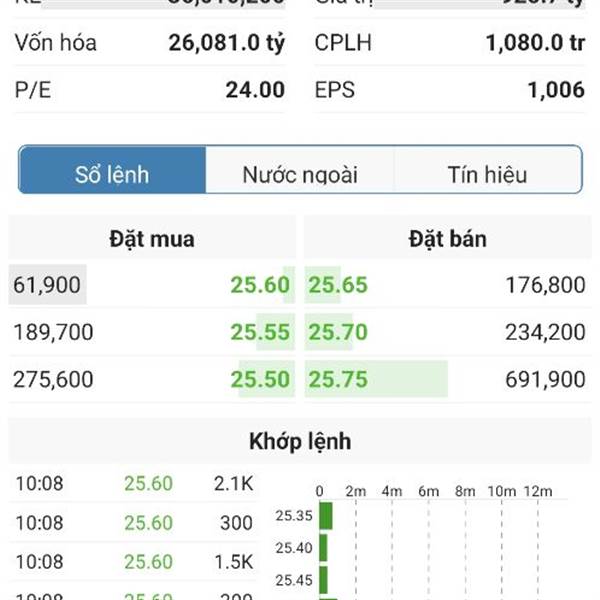Open the Tín hiệu tab
Viewport: 600px width, 600px height.
[x=487, y=172]
